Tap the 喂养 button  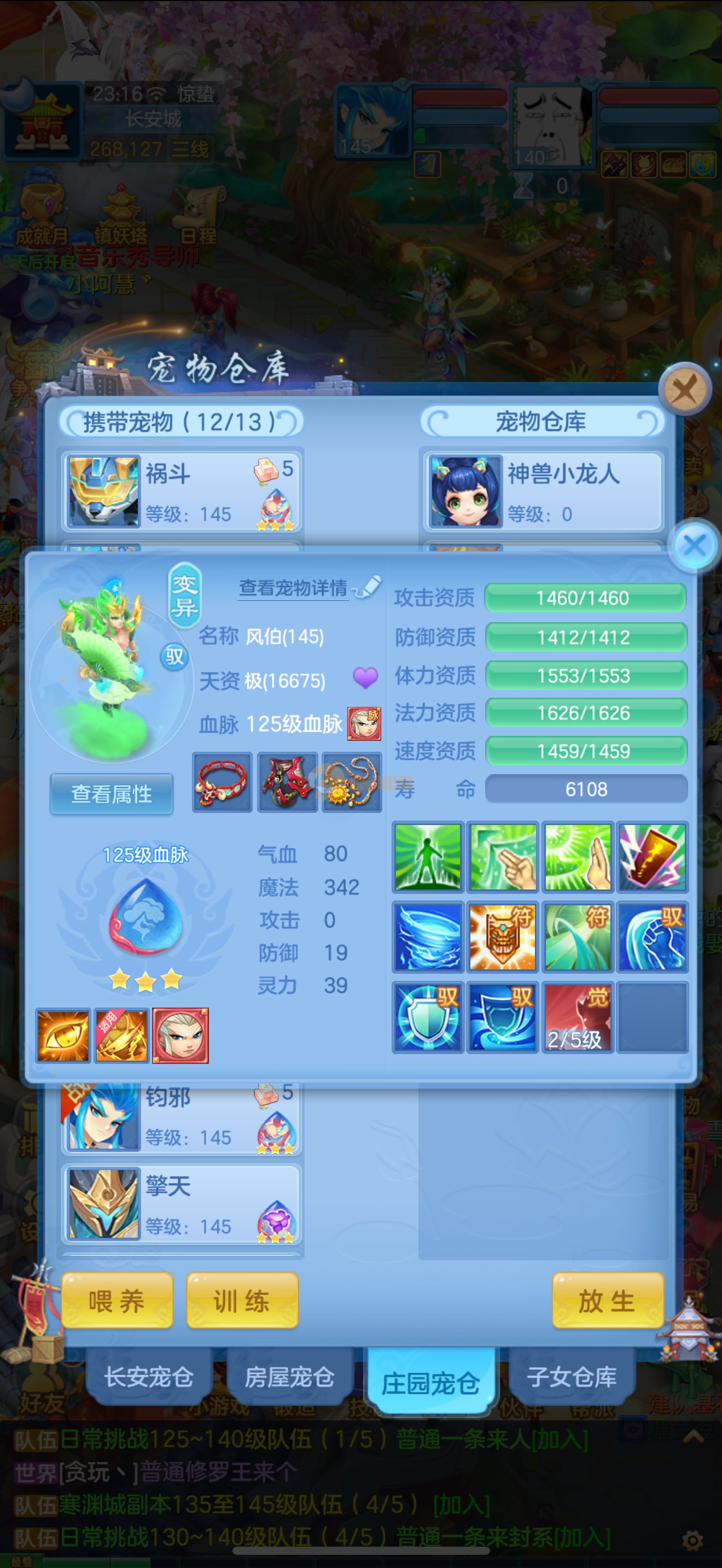click(117, 1301)
